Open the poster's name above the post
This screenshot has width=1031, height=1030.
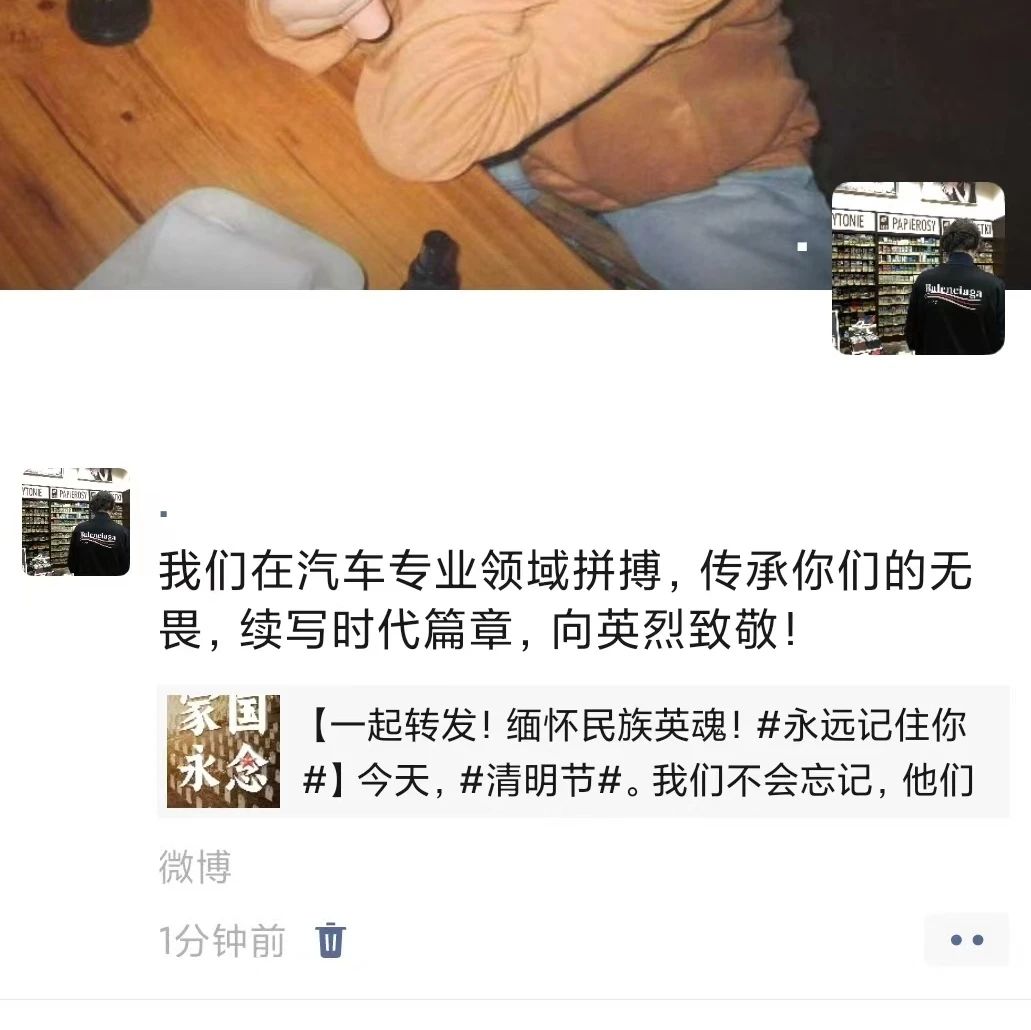pos(164,514)
